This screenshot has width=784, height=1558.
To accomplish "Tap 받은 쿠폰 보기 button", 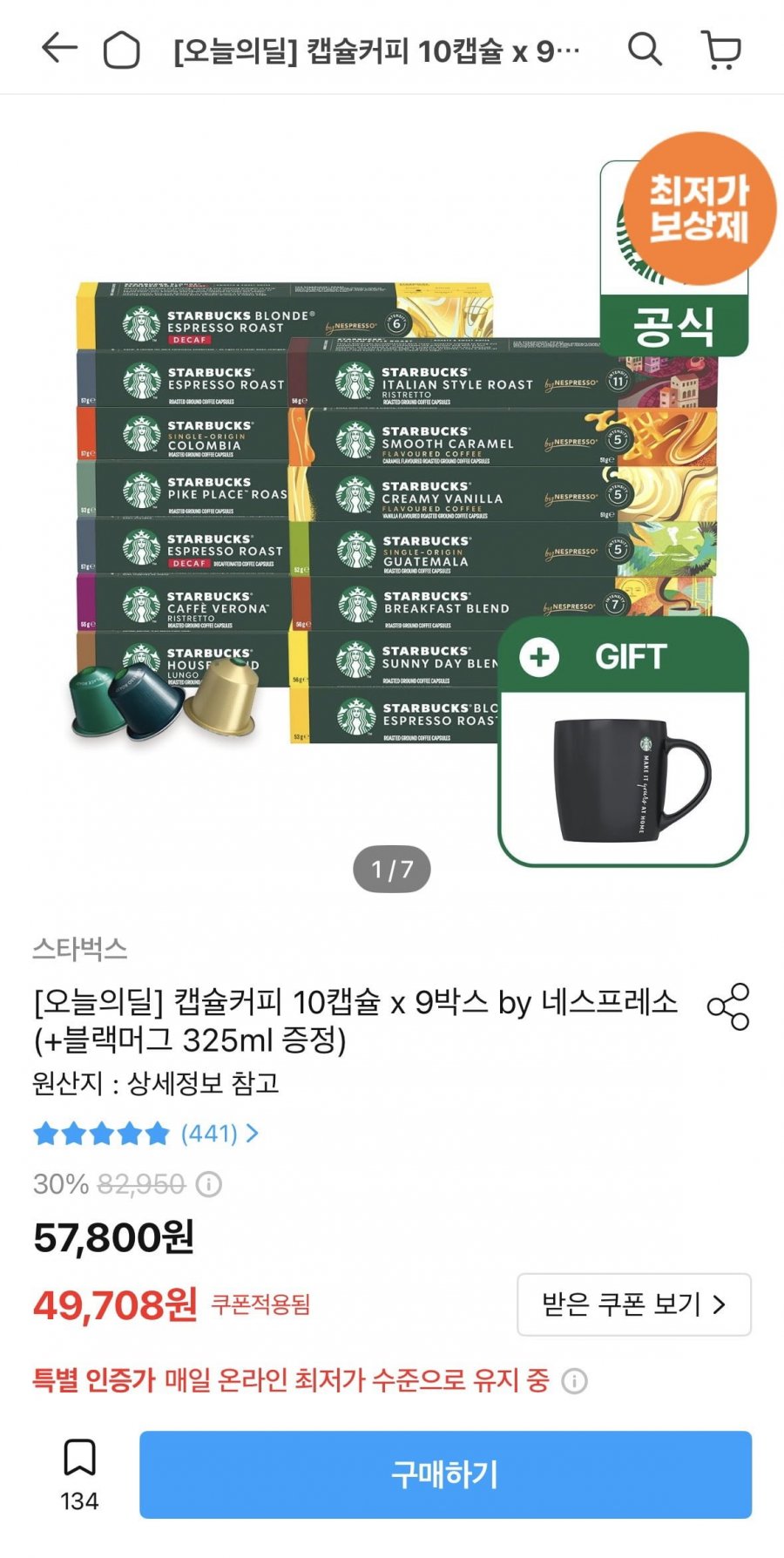I will point(634,1304).
